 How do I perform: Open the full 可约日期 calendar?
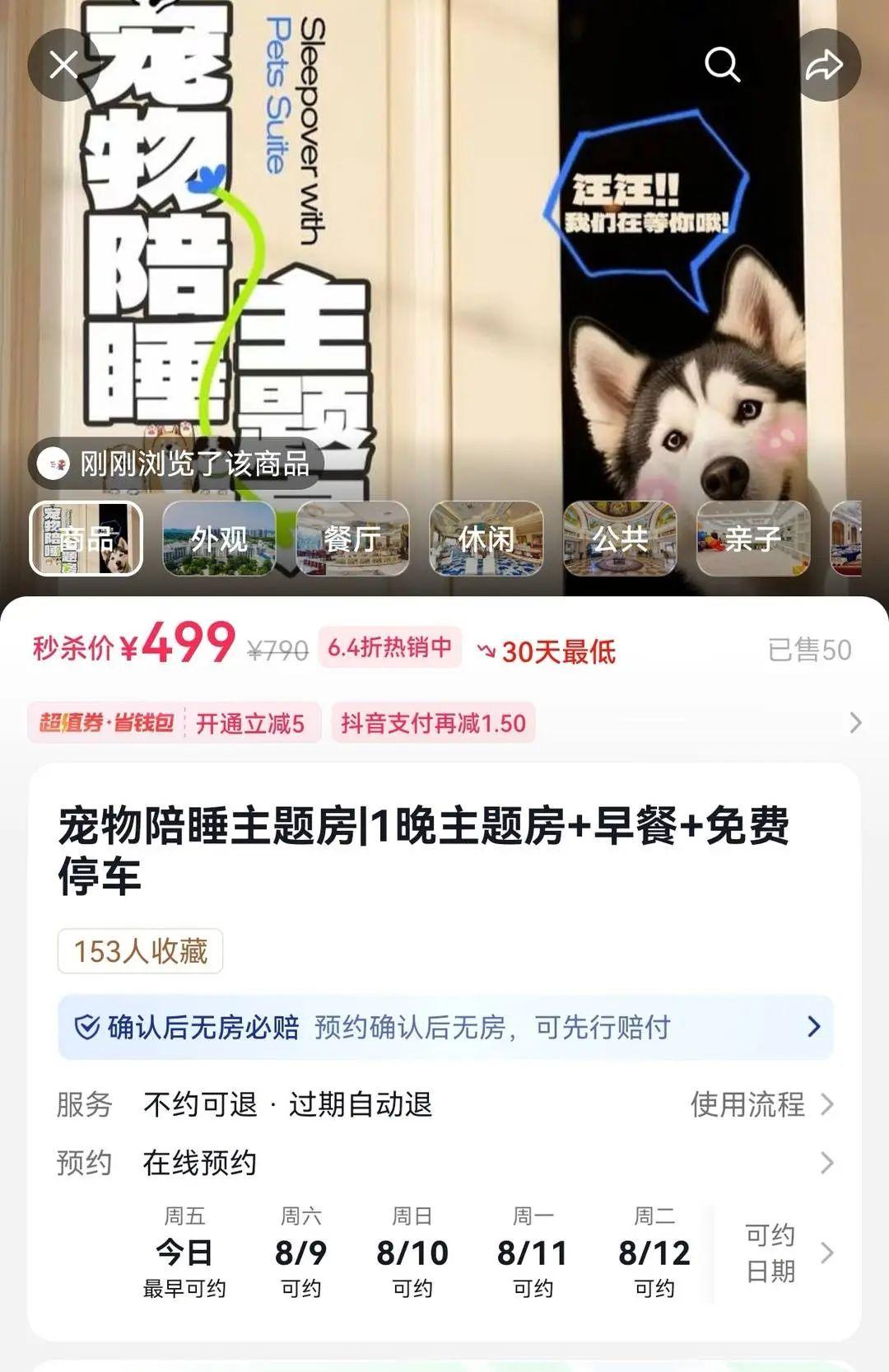pos(786,1253)
